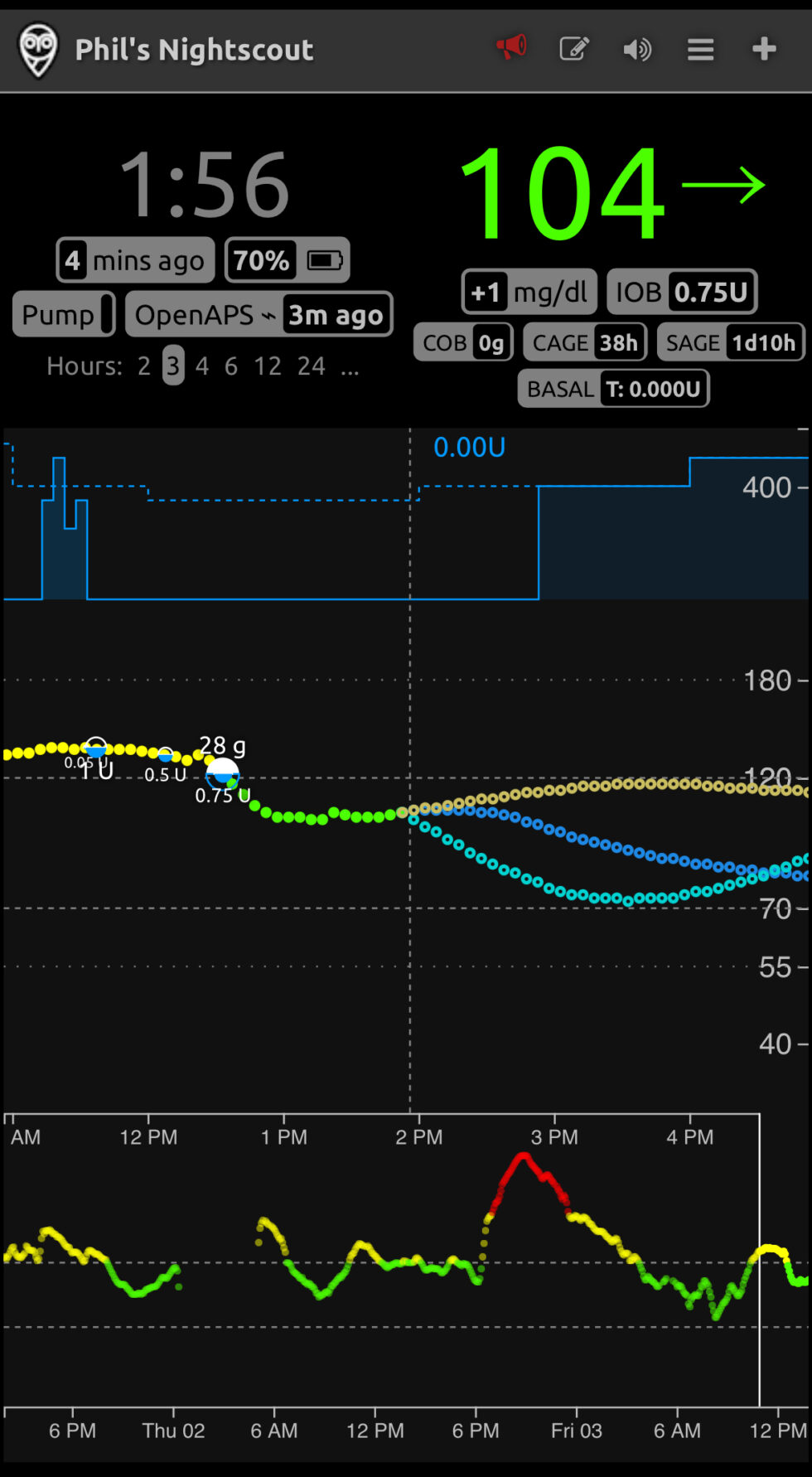812x1477 pixels.
Task: Open more hour options via the ellipsis
Action: (x=350, y=366)
